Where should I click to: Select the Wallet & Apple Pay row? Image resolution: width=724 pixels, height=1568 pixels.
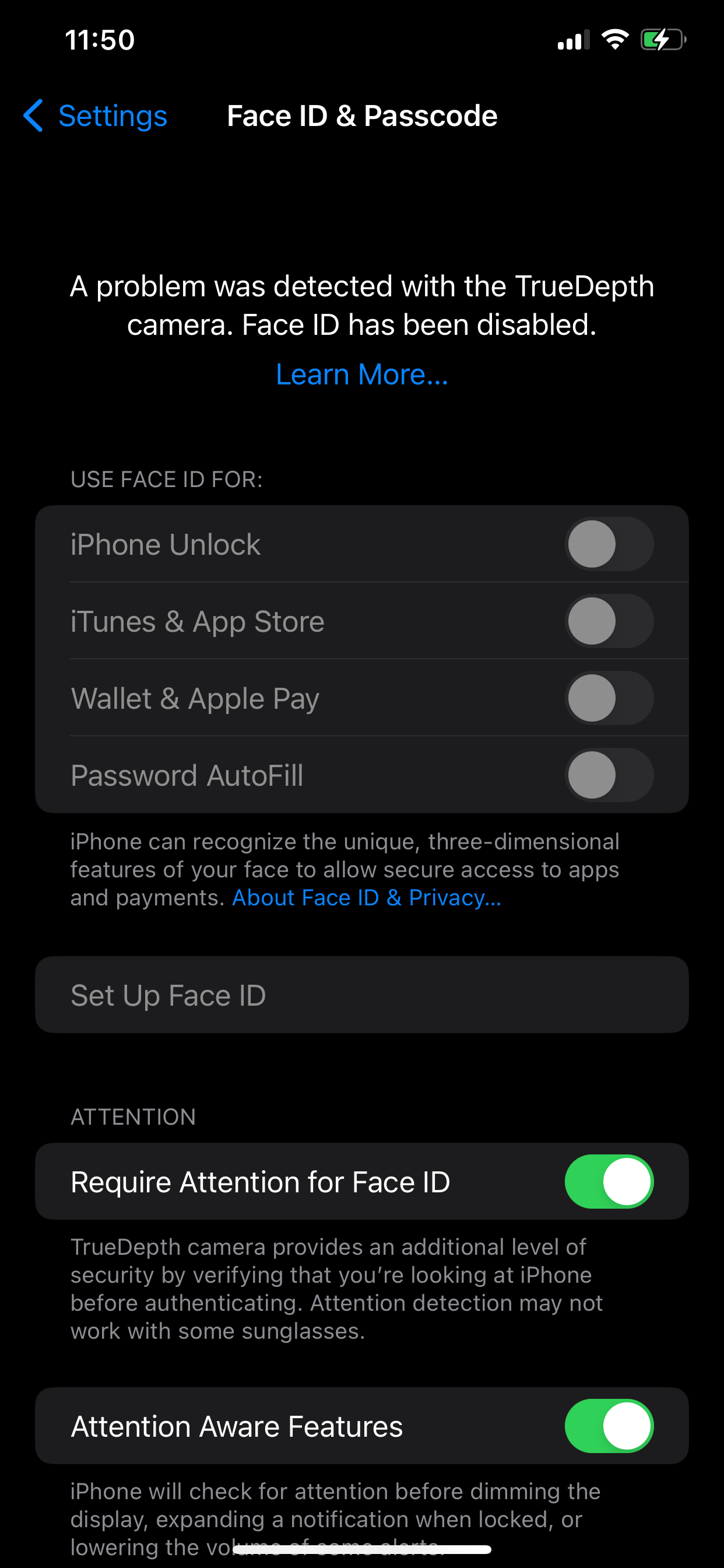coord(195,698)
